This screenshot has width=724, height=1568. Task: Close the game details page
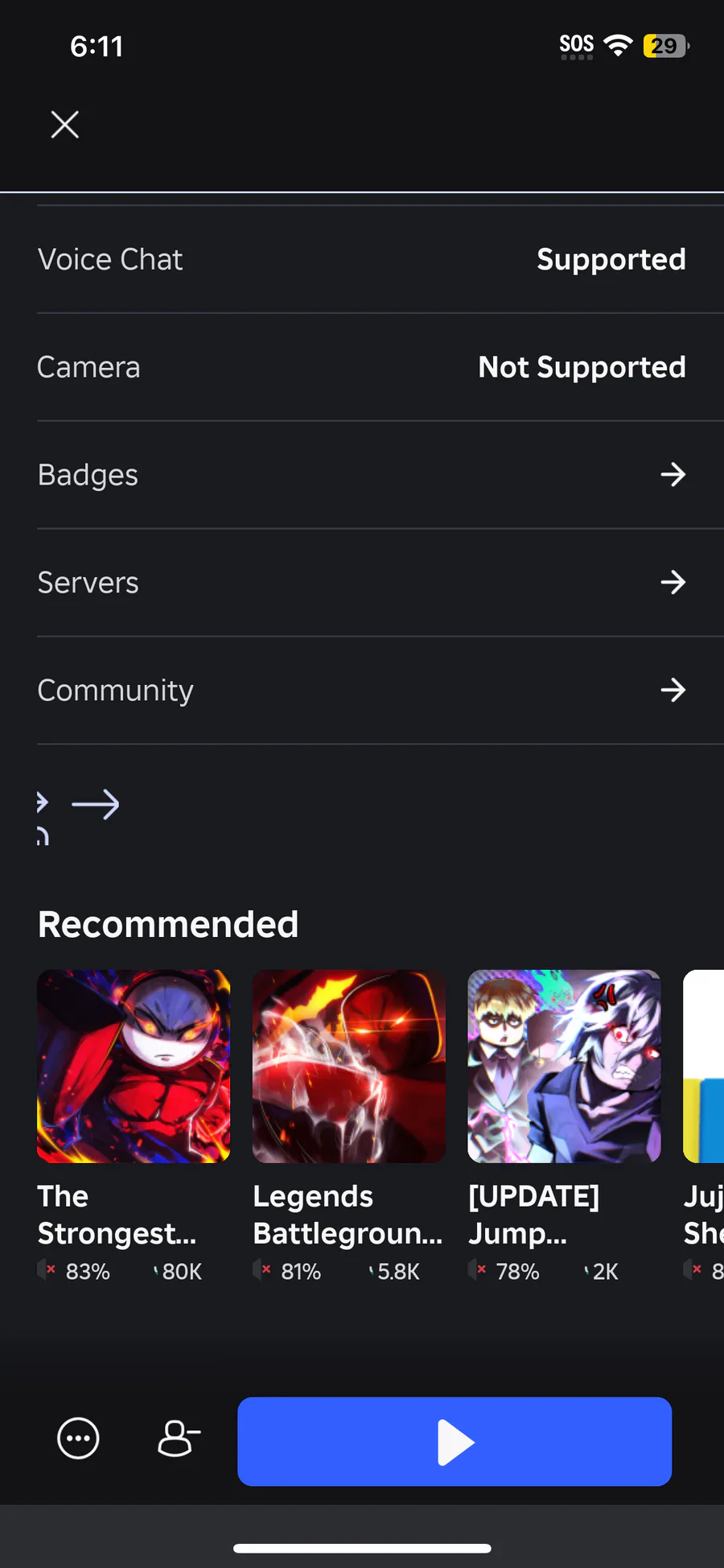pos(65,125)
